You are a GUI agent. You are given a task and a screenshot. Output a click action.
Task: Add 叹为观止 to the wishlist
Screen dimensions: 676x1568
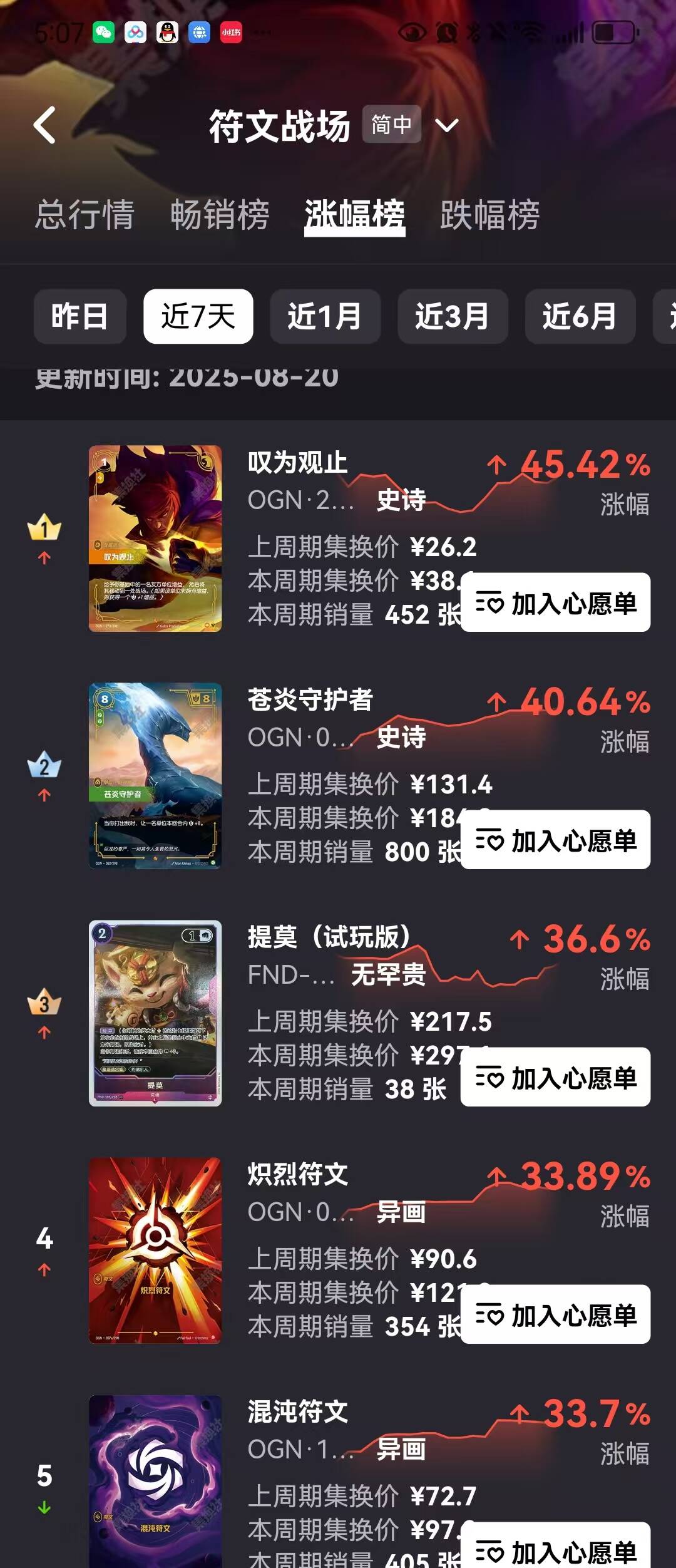tap(555, 603)
